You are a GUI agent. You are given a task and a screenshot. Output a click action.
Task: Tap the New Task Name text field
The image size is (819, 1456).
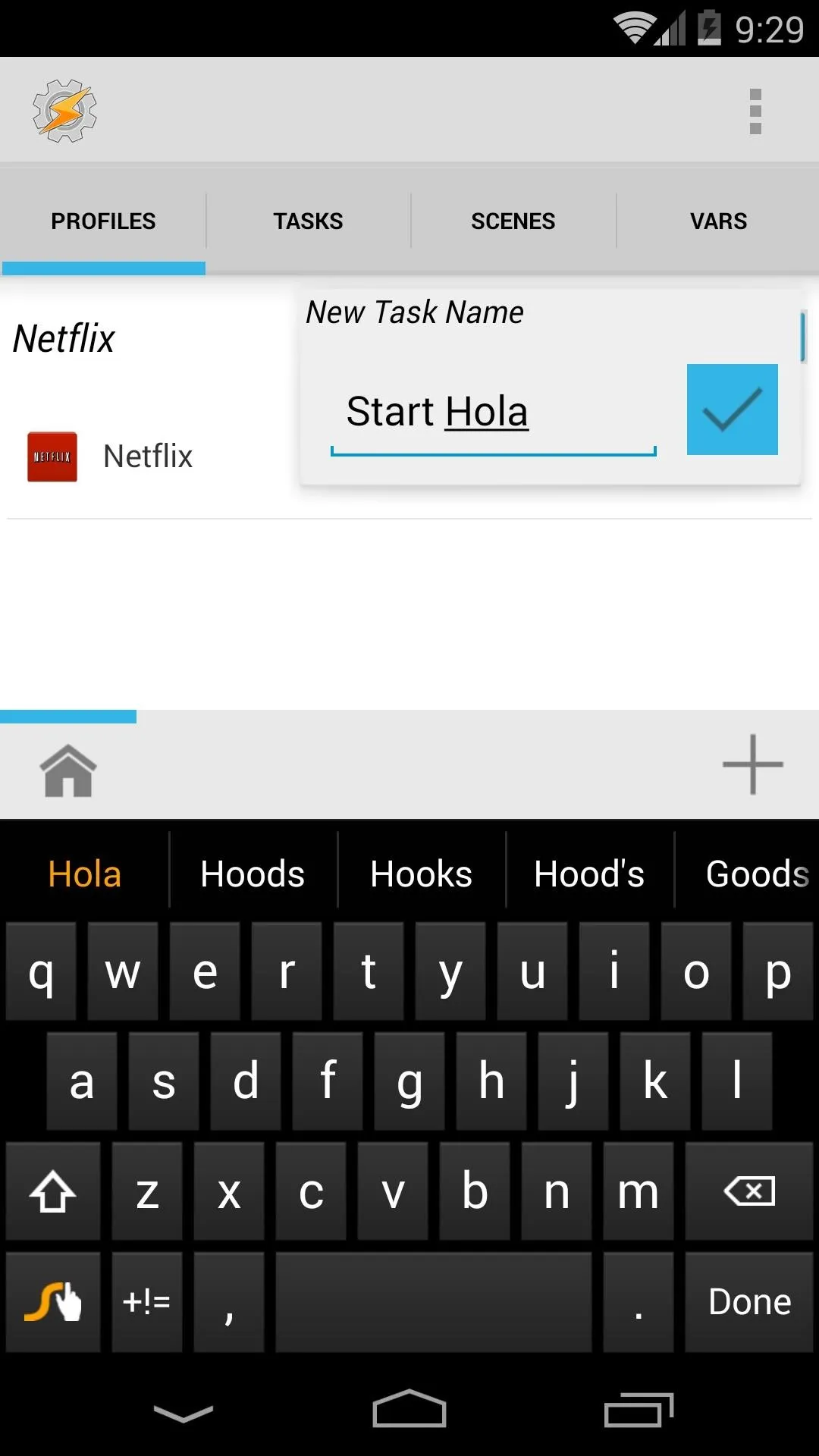click(x=493, y=413)
